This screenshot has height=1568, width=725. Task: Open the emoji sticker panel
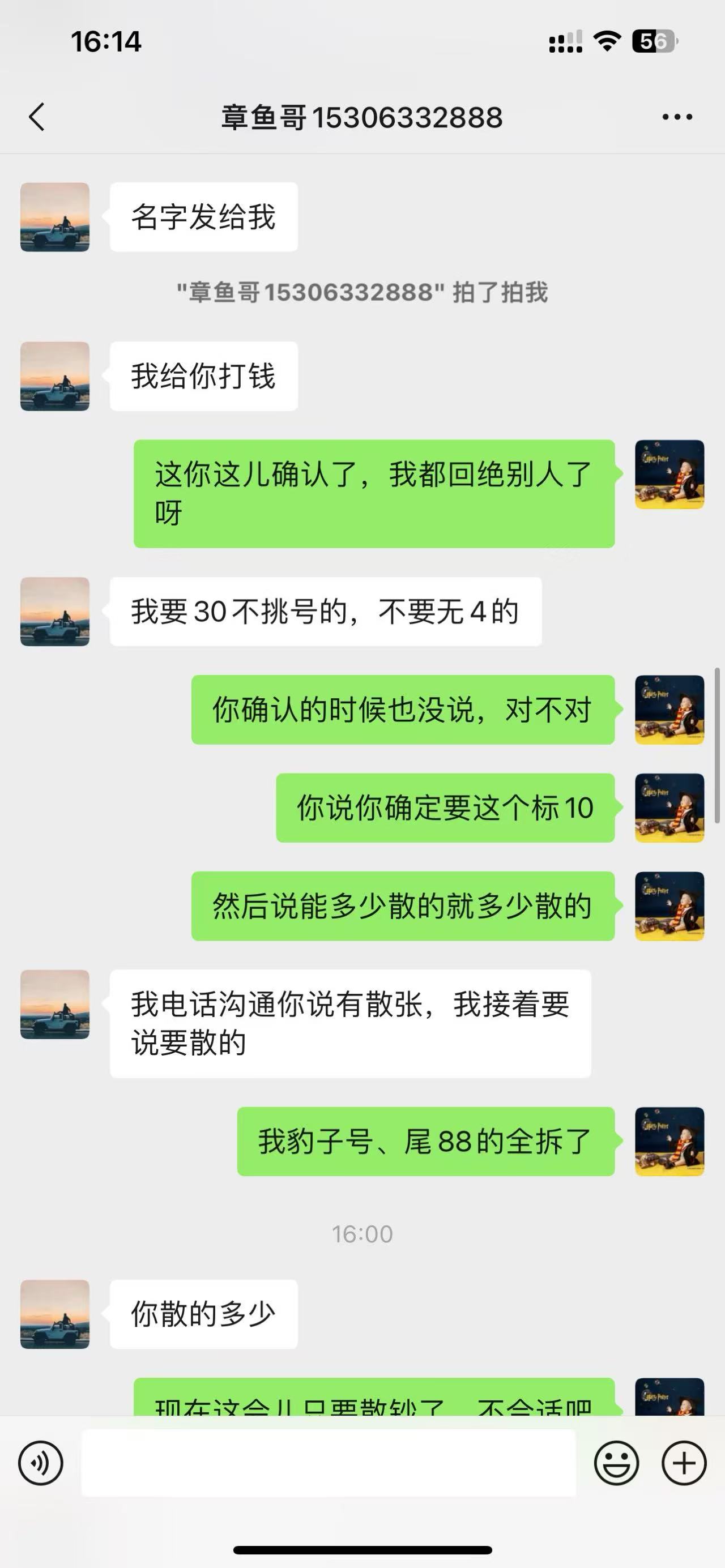click(x=616, y=1463)
